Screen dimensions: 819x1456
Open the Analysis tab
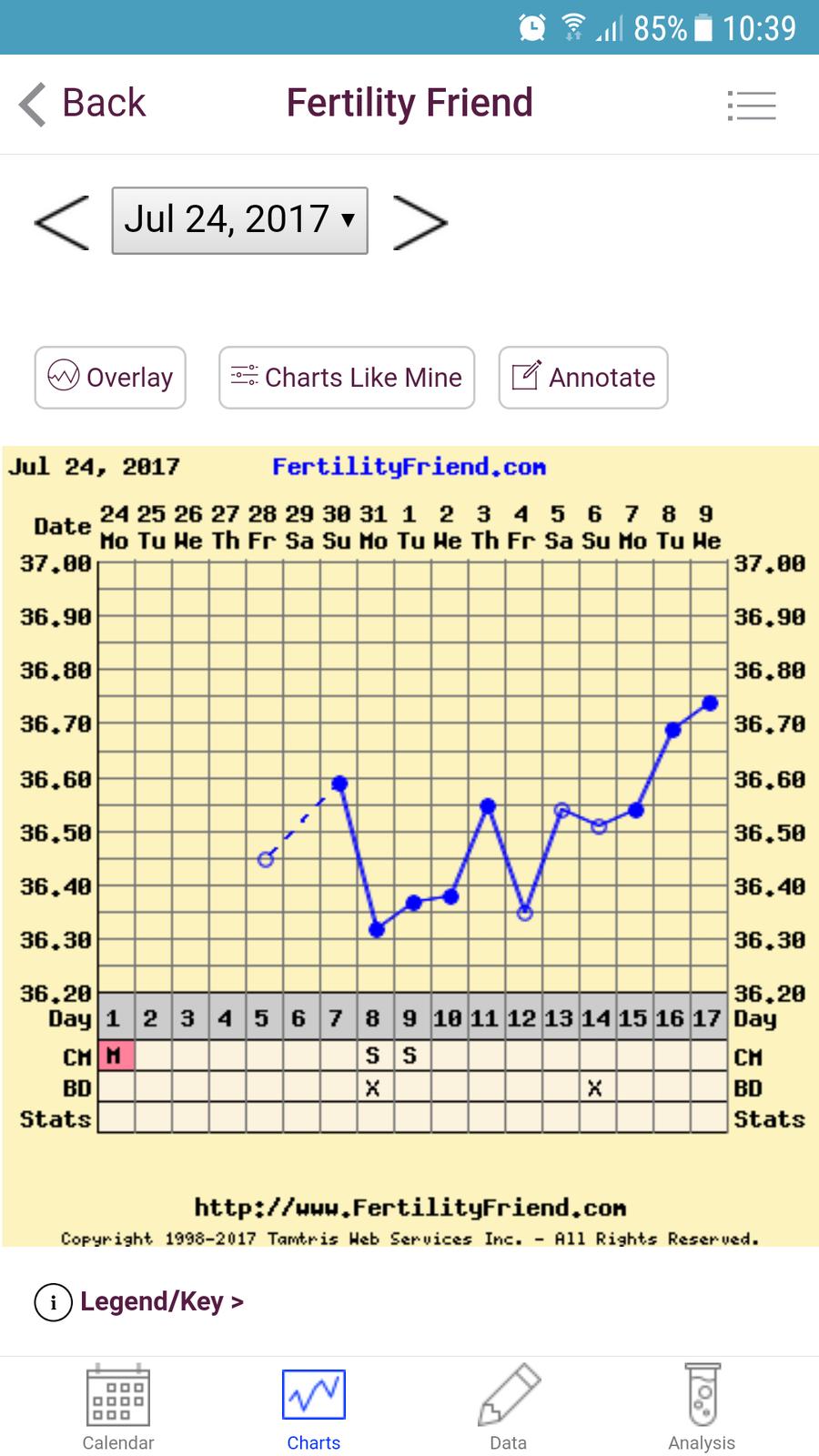tap(701, 1408)
